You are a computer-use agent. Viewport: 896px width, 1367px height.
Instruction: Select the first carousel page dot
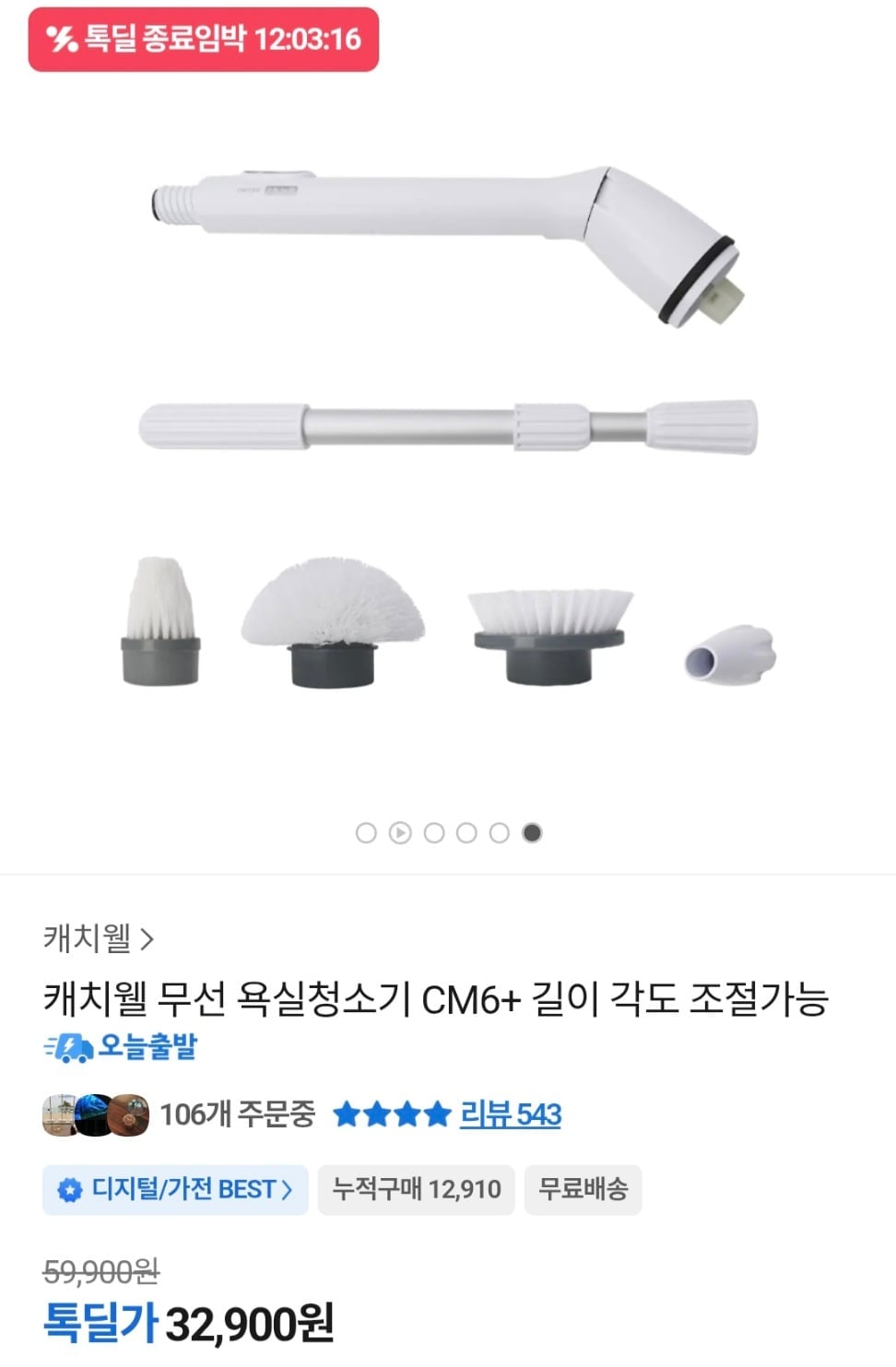[366, 831]
